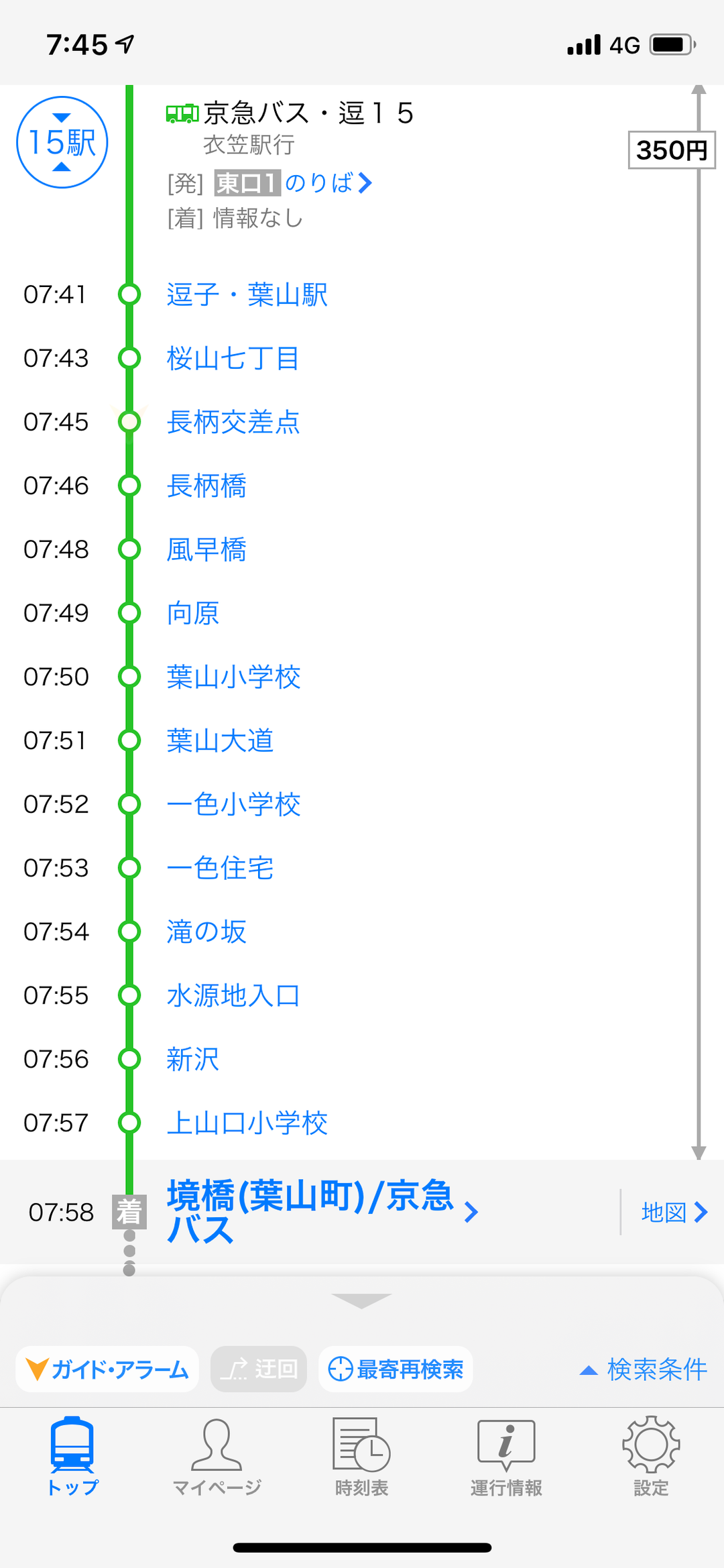This screenshot has width=724, height=1568.
Task: Expand the 検索条件 search conditions
Action: click(644, 1369)
